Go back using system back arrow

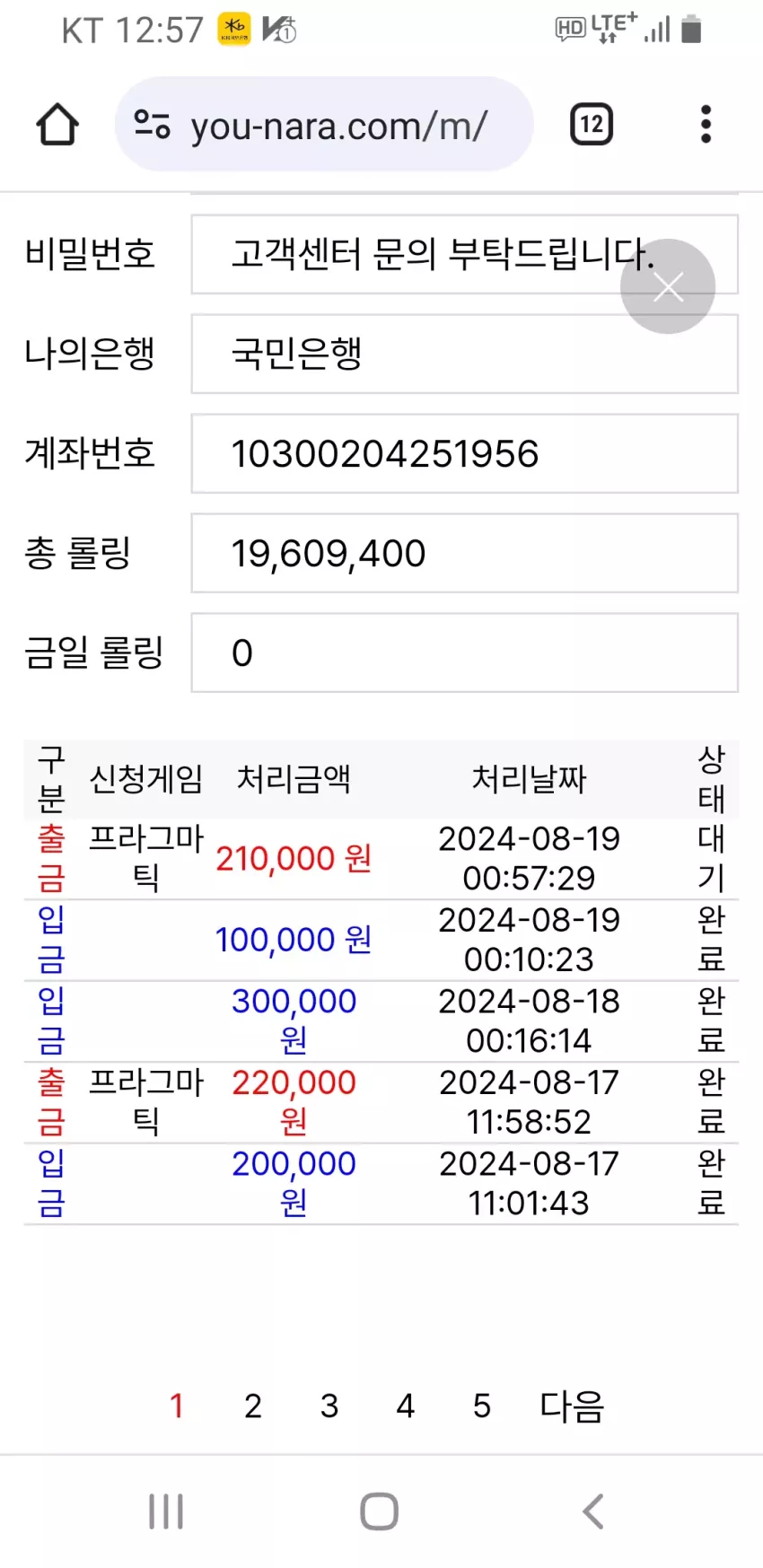coord(593,1511)
